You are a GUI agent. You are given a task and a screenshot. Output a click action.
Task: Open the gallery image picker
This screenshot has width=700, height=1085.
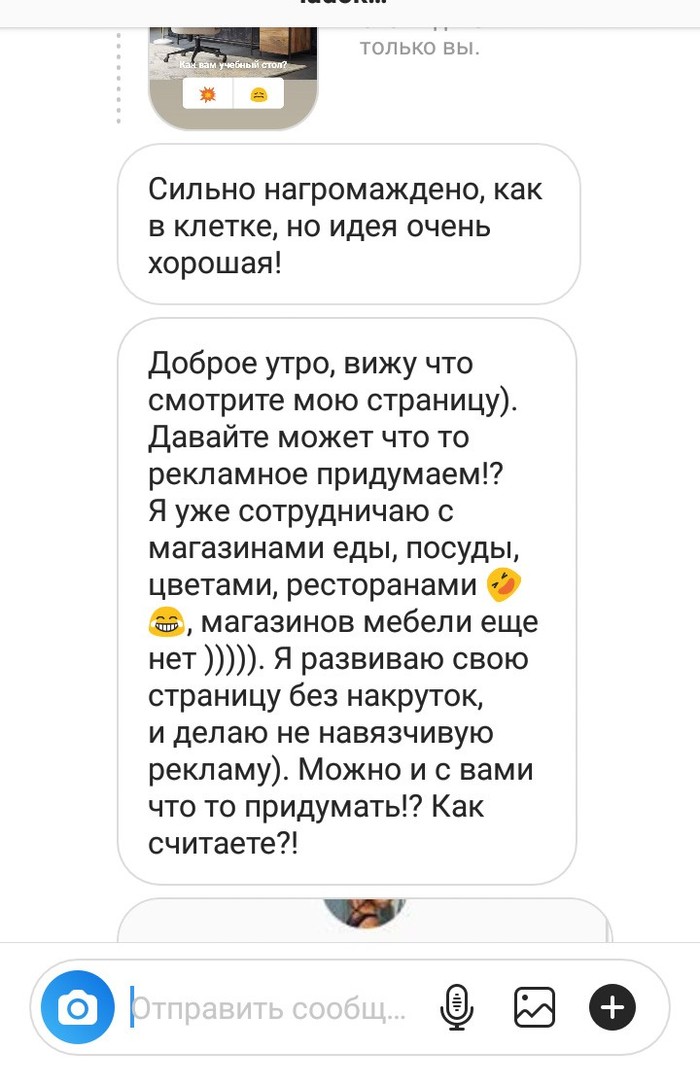coord(534,1008)
